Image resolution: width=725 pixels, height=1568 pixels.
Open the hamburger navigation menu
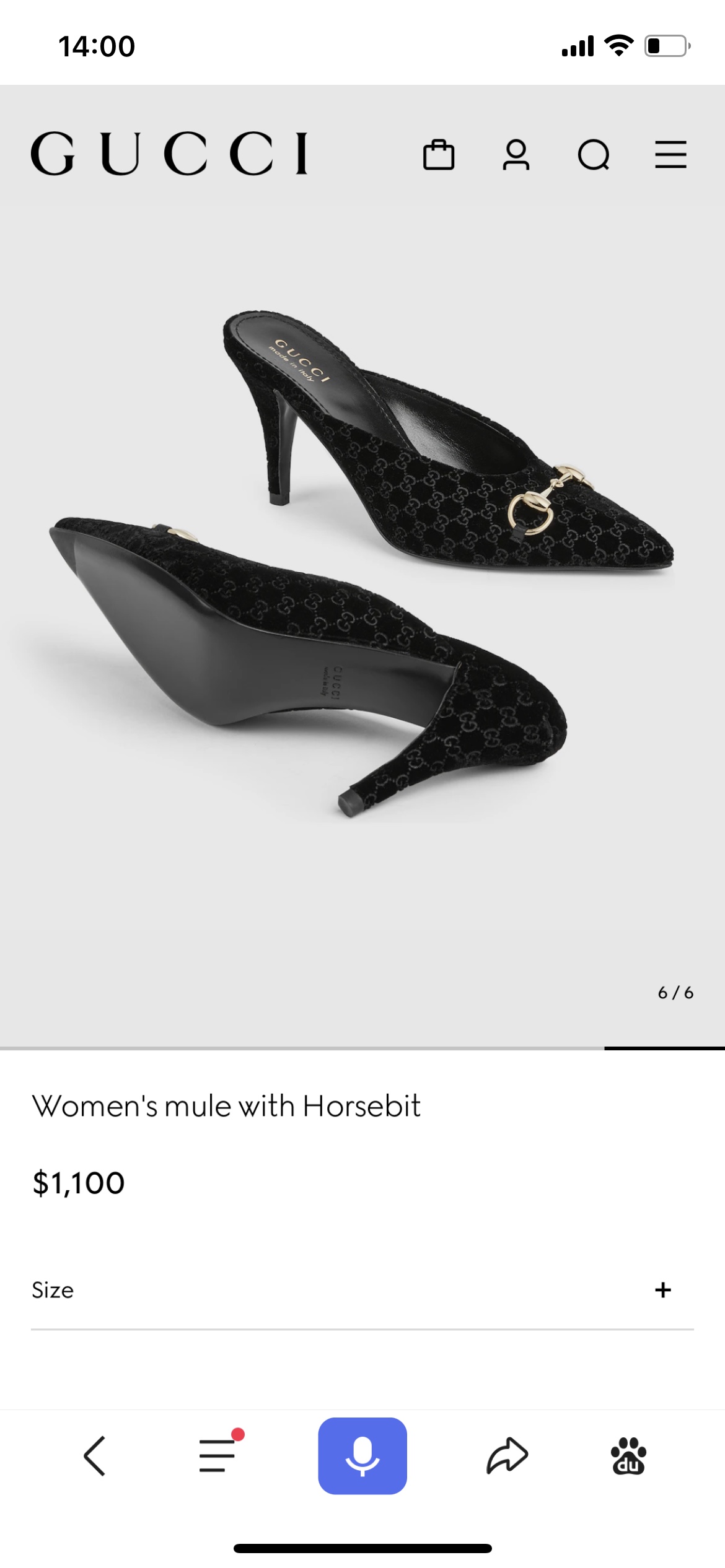(x=670, y=154)
